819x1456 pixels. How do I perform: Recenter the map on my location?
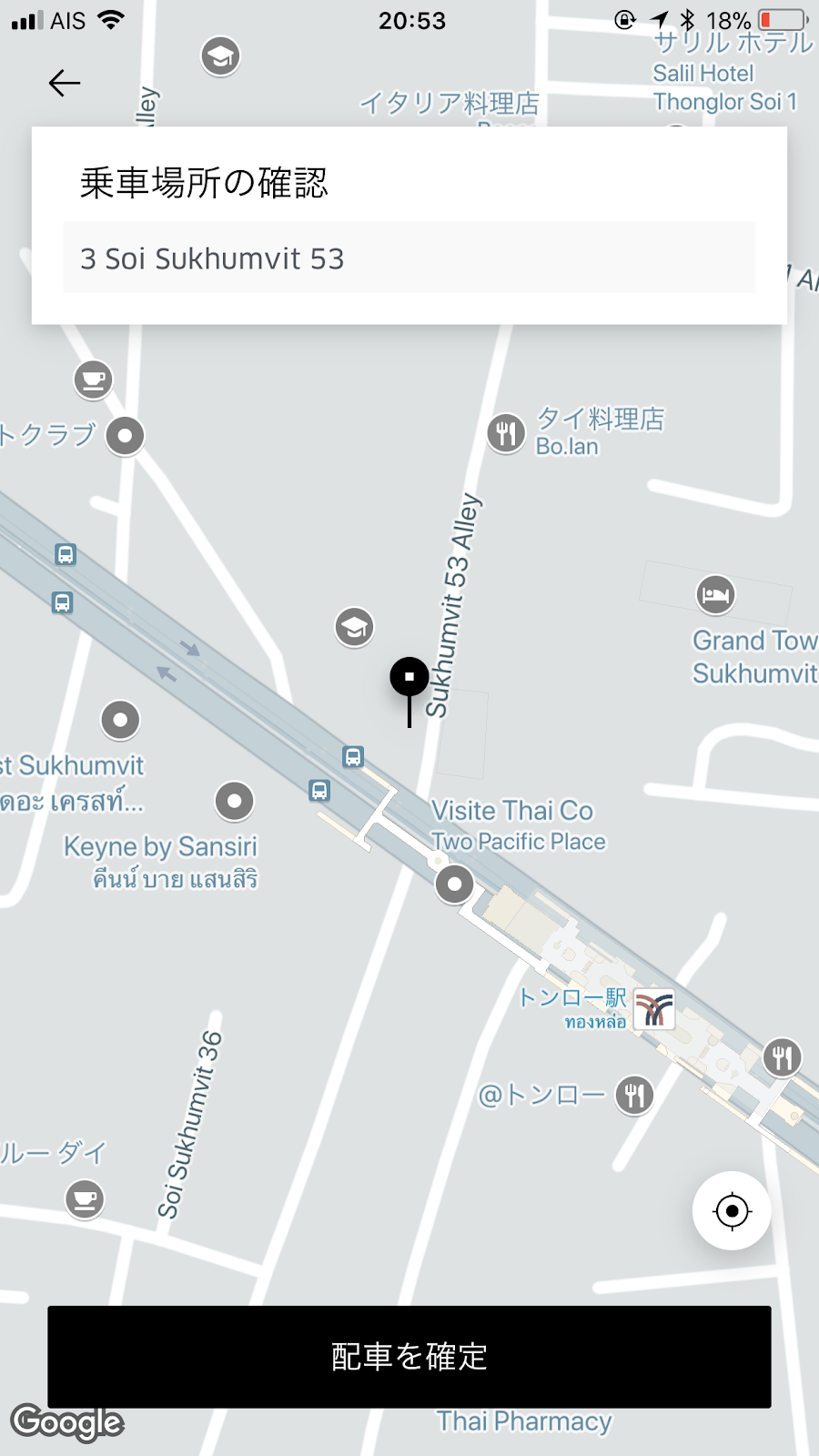pyautogui.click(x=732, y=1211)
